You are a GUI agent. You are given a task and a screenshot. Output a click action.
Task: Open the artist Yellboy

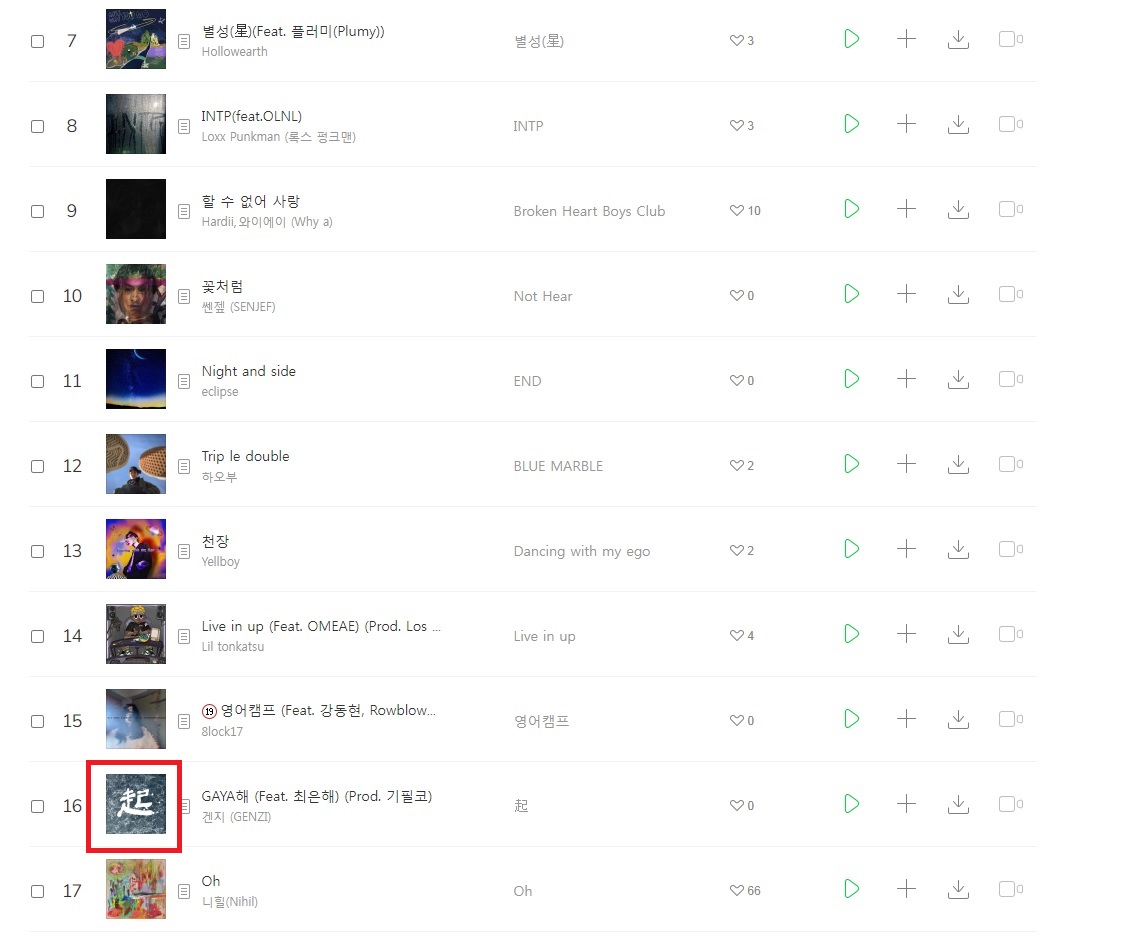[220, 562]
